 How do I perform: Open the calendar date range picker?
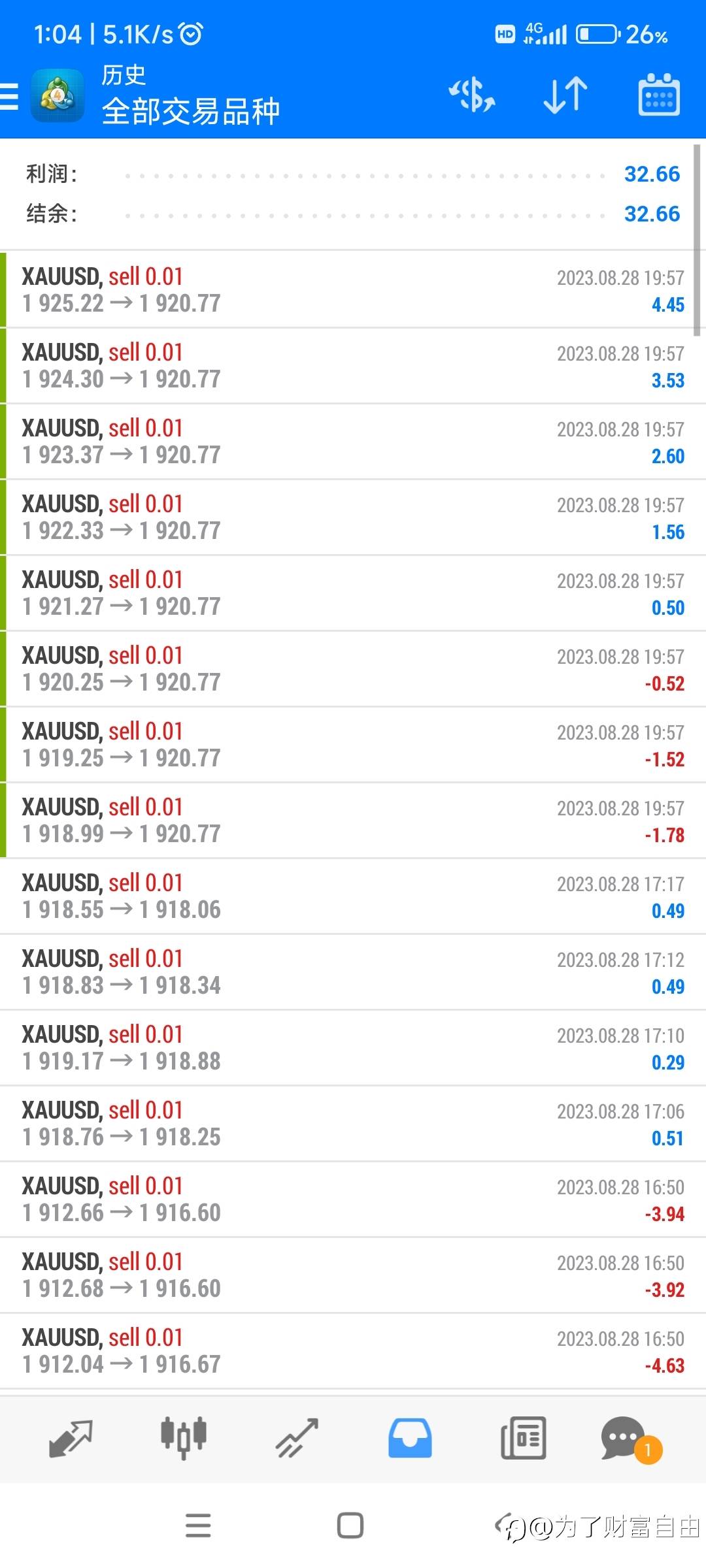click(x=658, y=95)
